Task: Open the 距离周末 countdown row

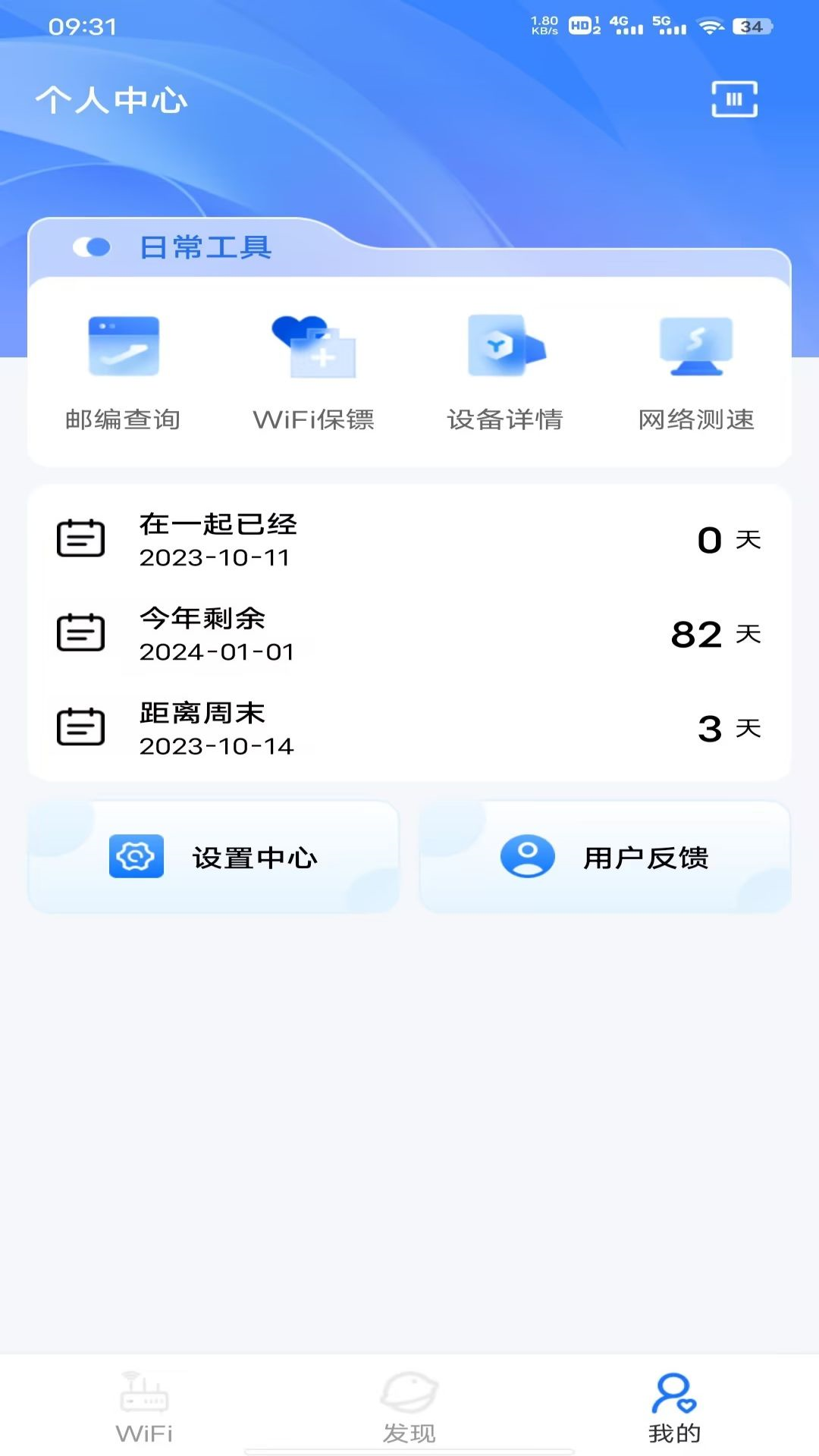Action: pos(409,728)
